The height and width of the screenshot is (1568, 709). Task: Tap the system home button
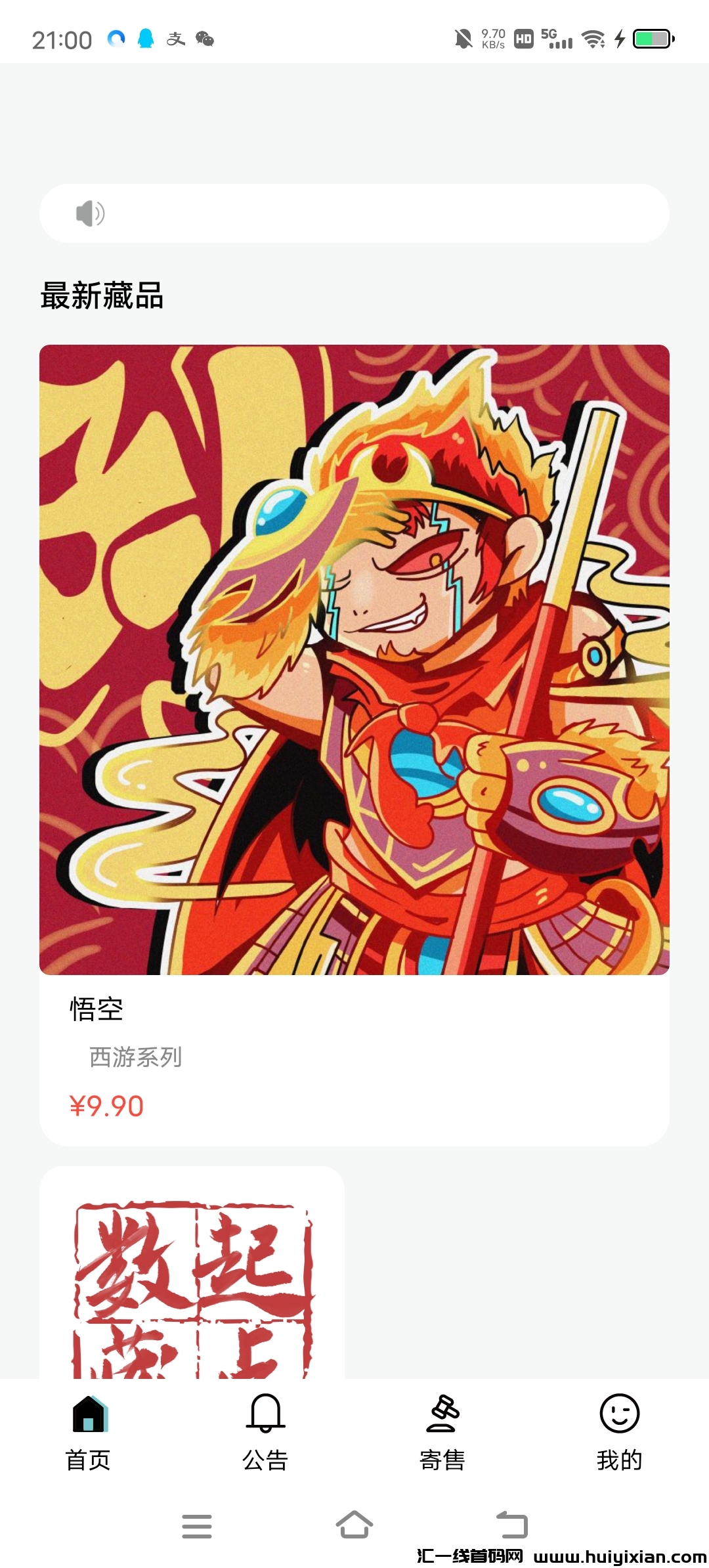click(x=354, y=1525)
